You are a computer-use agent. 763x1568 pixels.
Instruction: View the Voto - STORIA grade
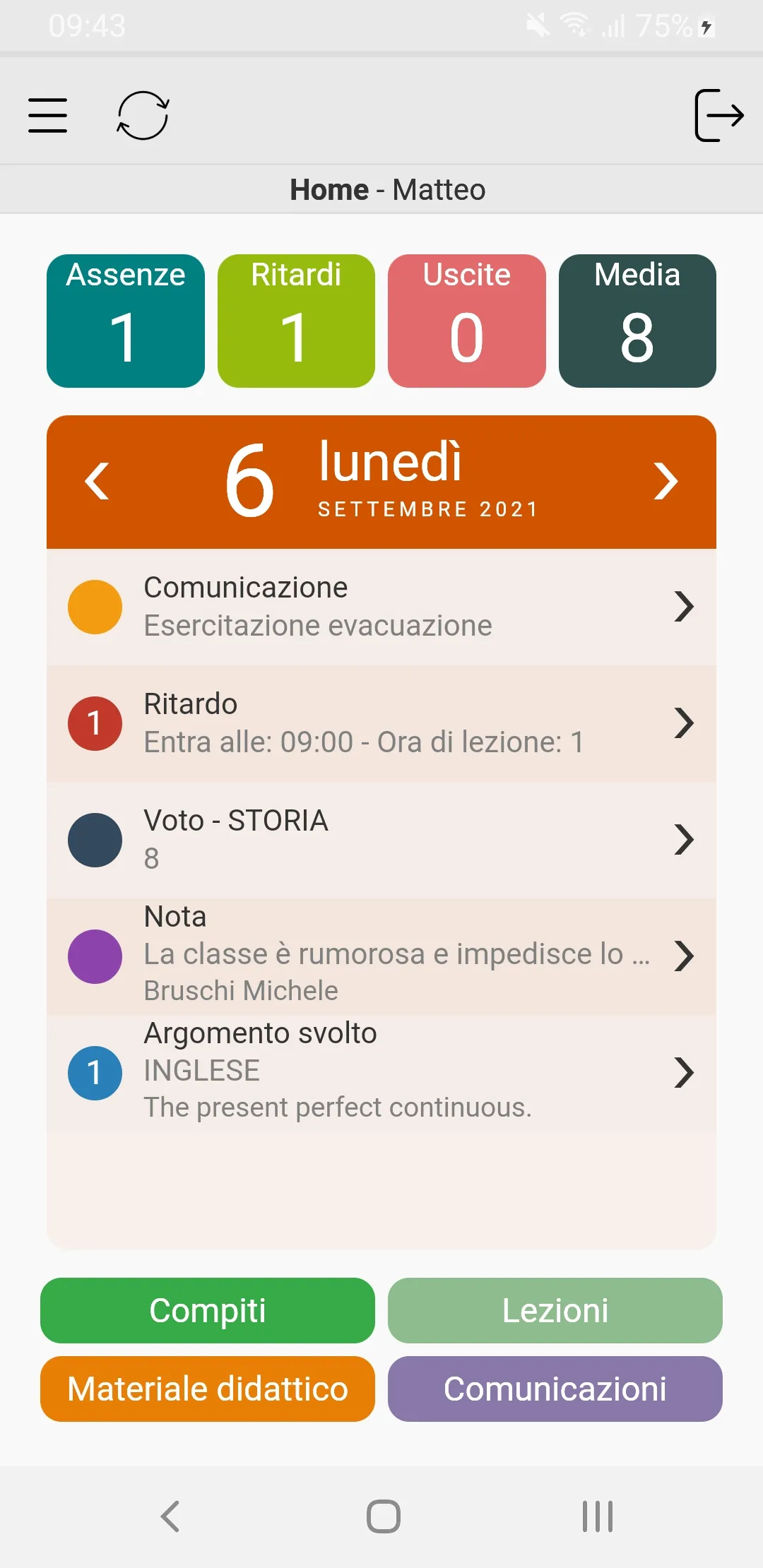[x=381, y=840]
